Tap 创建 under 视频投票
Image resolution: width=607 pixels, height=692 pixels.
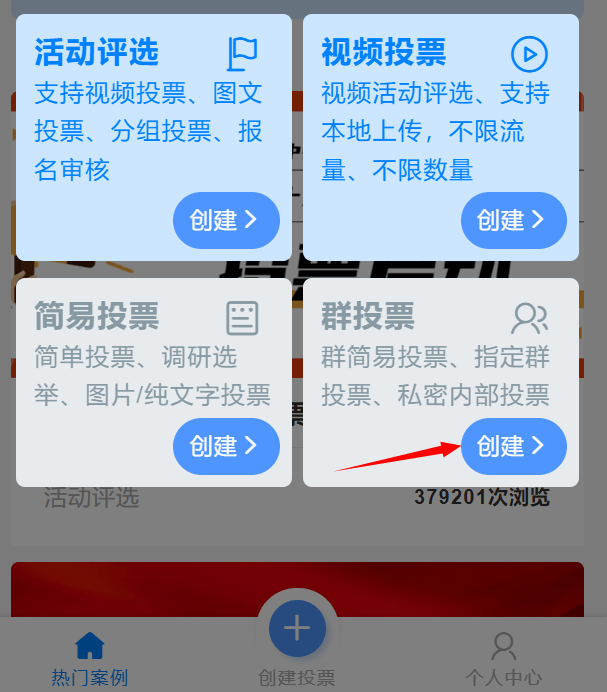(x=513, y=220)
